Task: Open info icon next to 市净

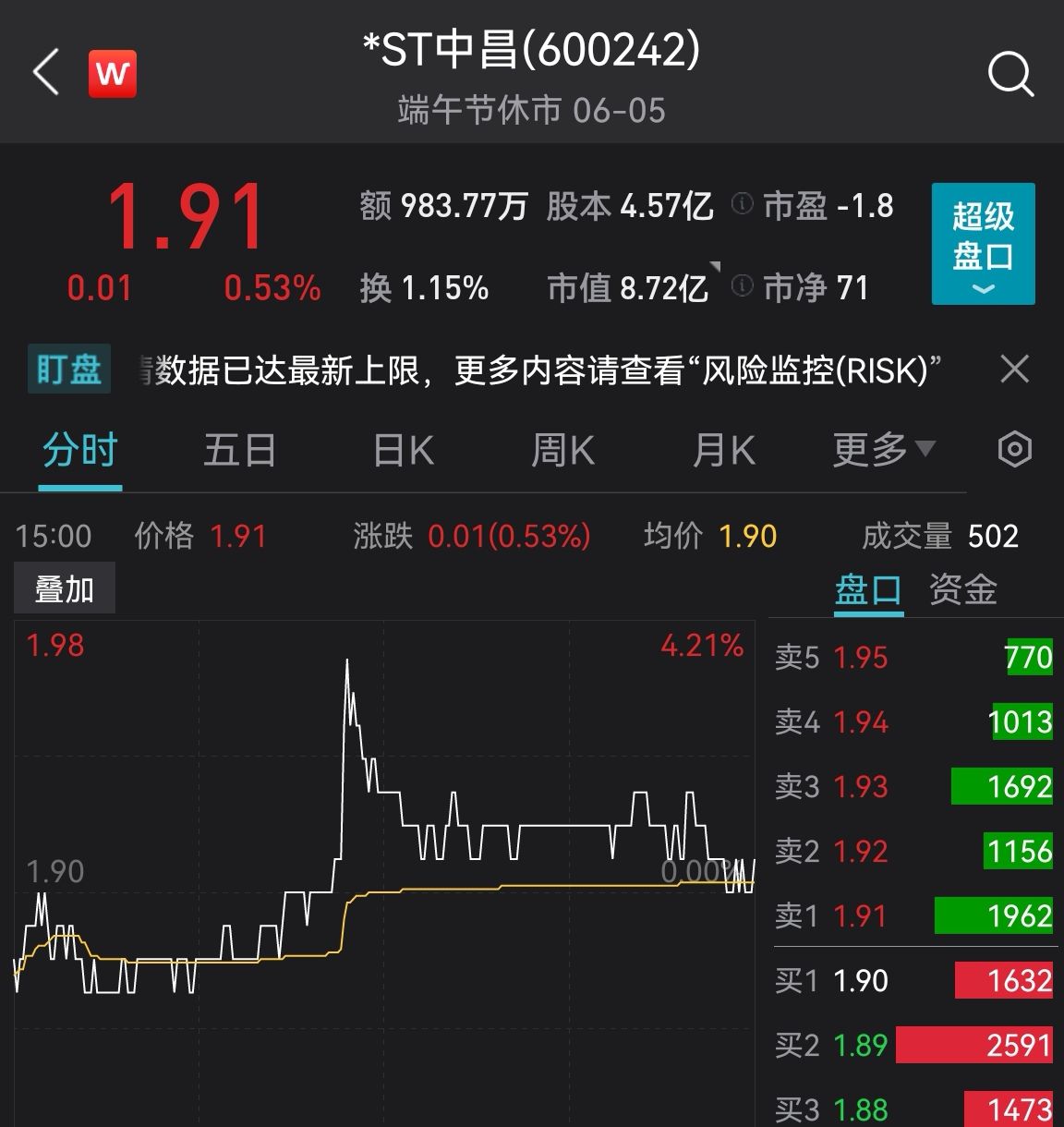Action: click(x=743, y=286)
